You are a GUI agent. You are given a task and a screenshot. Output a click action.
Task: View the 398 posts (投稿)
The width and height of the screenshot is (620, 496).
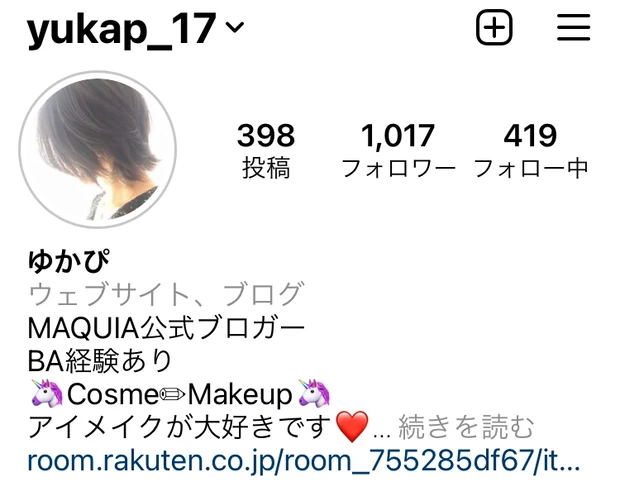[x=266, y=150]
